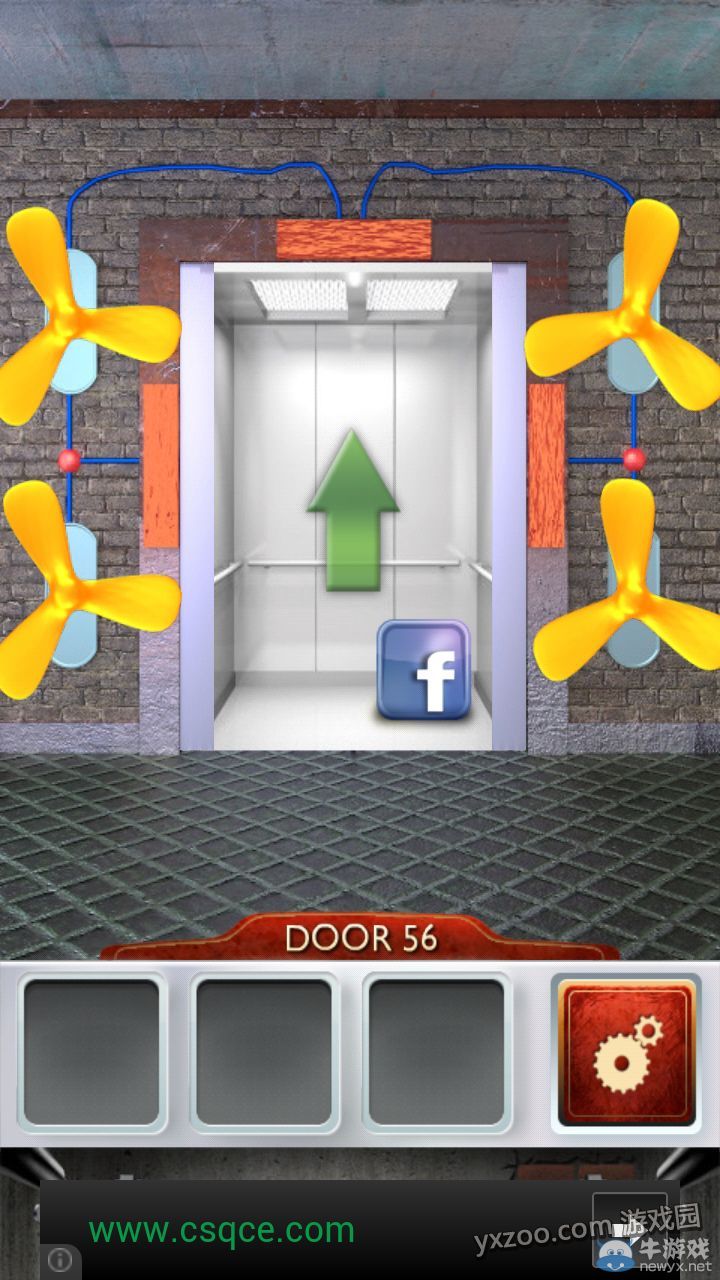Screen dimensions: 720x1280
Task: Share via the Facebook icon
Action: click(x=423, y=670)
